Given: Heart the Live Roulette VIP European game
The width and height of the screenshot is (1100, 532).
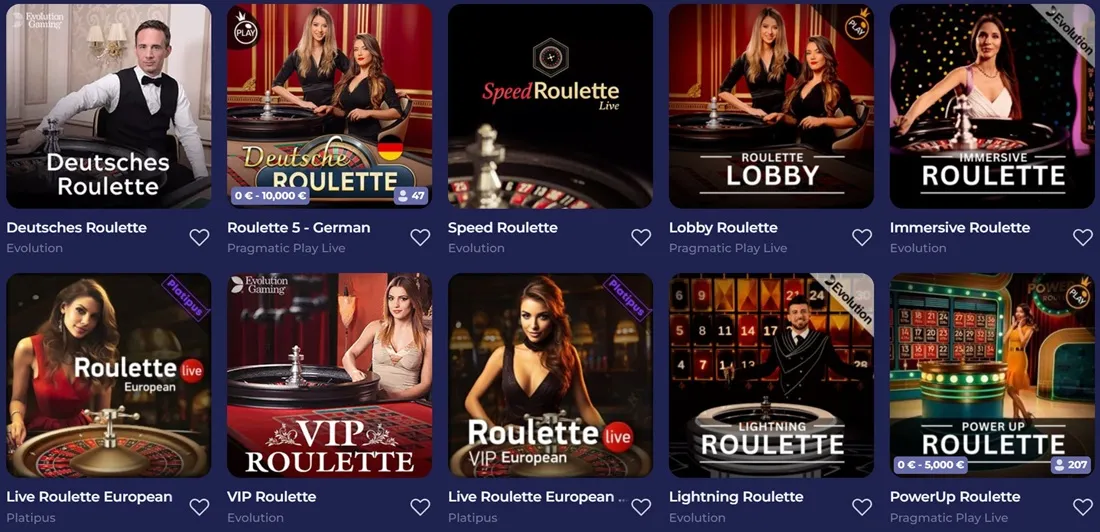Looking at the screenshot, I should [641, 506].
